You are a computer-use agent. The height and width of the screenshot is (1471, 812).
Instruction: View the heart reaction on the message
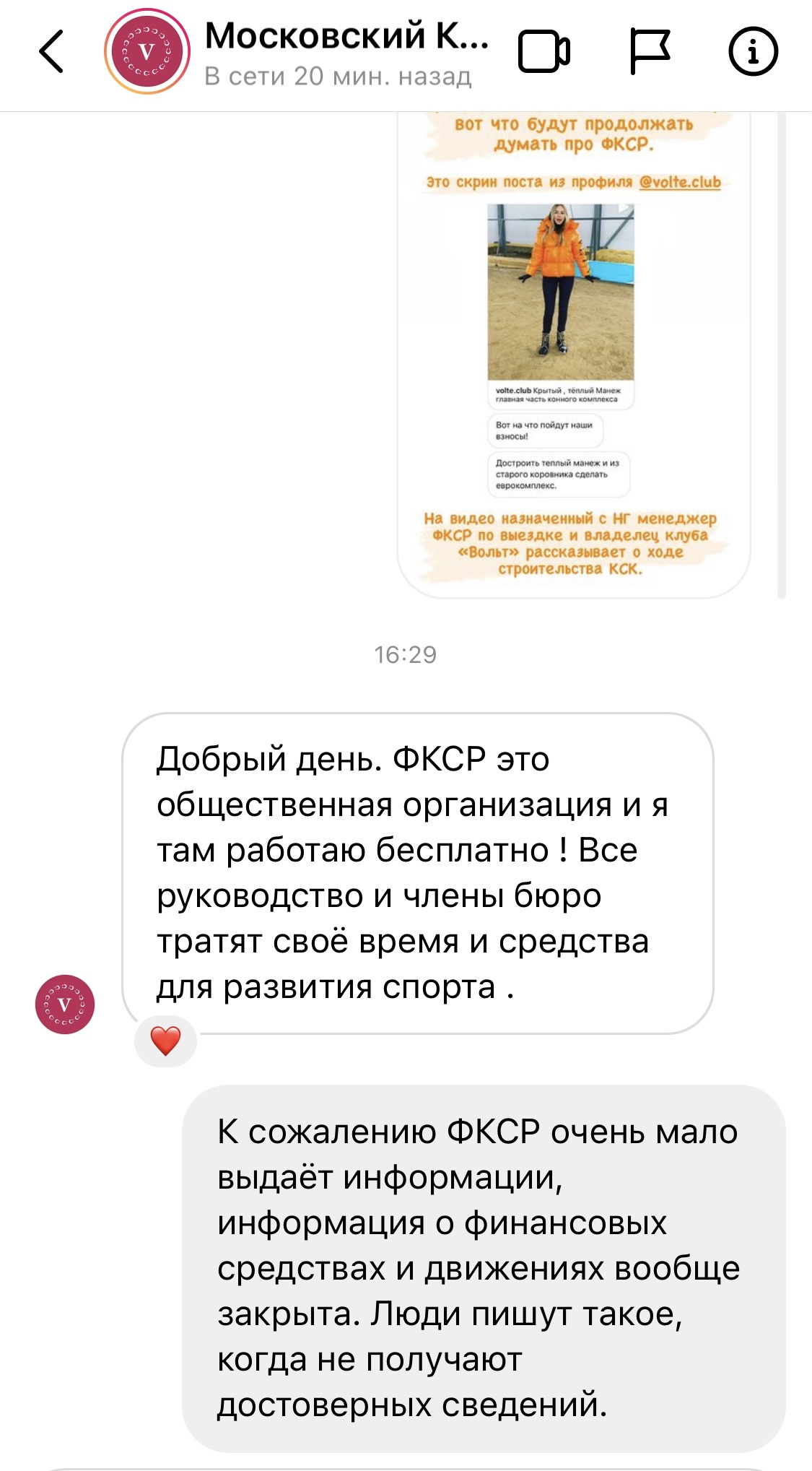coord(165,1041)
